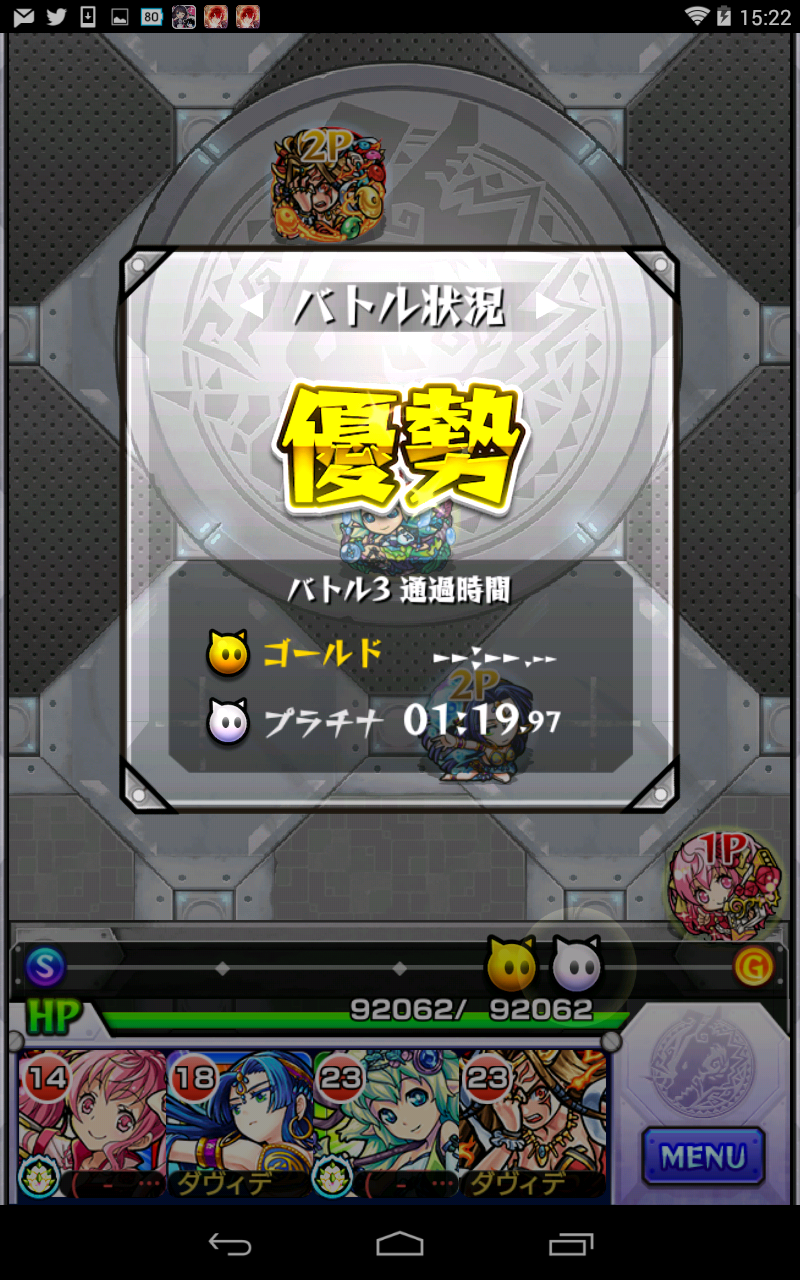This screenshot has height=1280, width=800.
Task: Select the green-haired character card
Action: [x=386, y=1124]
